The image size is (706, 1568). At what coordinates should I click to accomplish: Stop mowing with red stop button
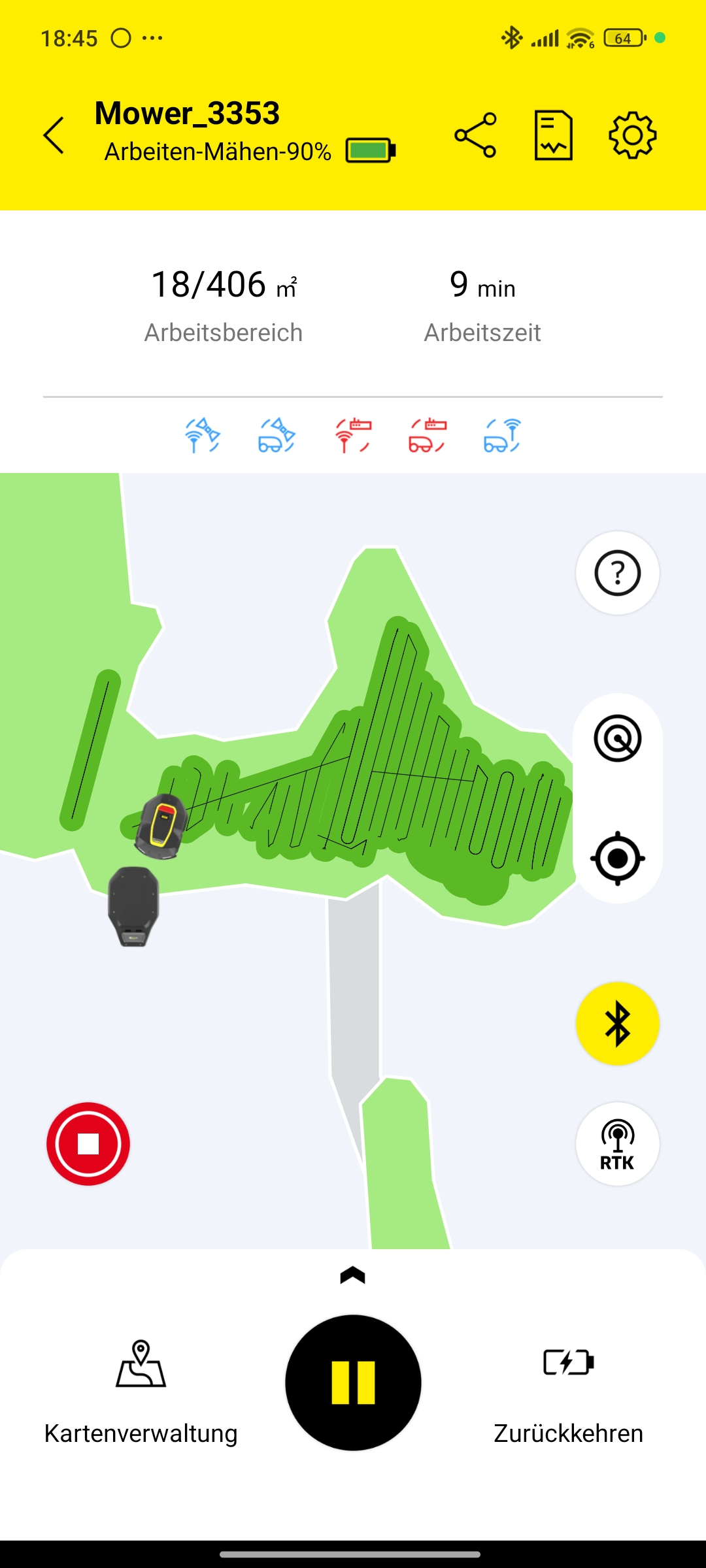pos(88,1144)
